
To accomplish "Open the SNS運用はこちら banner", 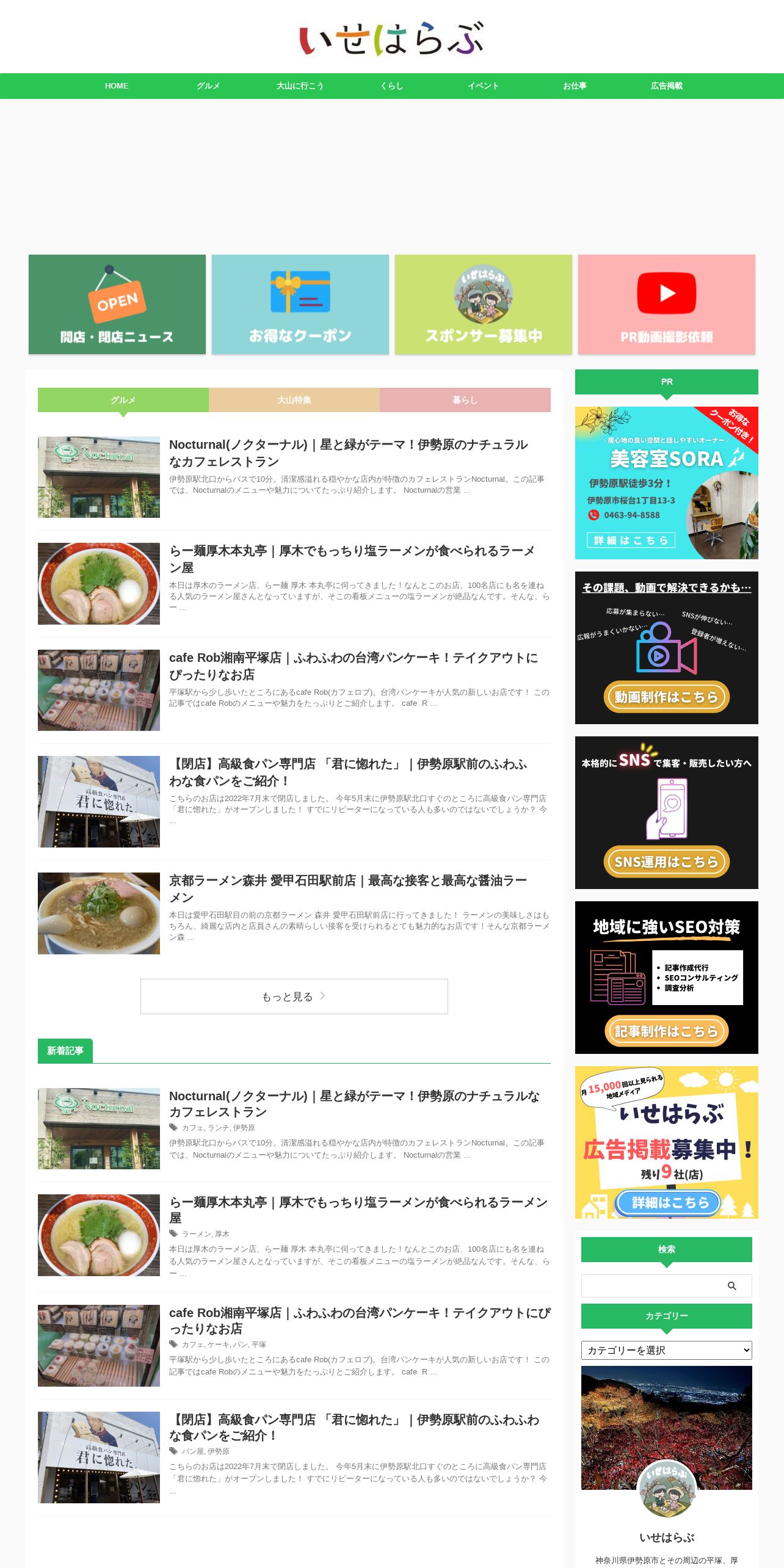I will (667, 813).
